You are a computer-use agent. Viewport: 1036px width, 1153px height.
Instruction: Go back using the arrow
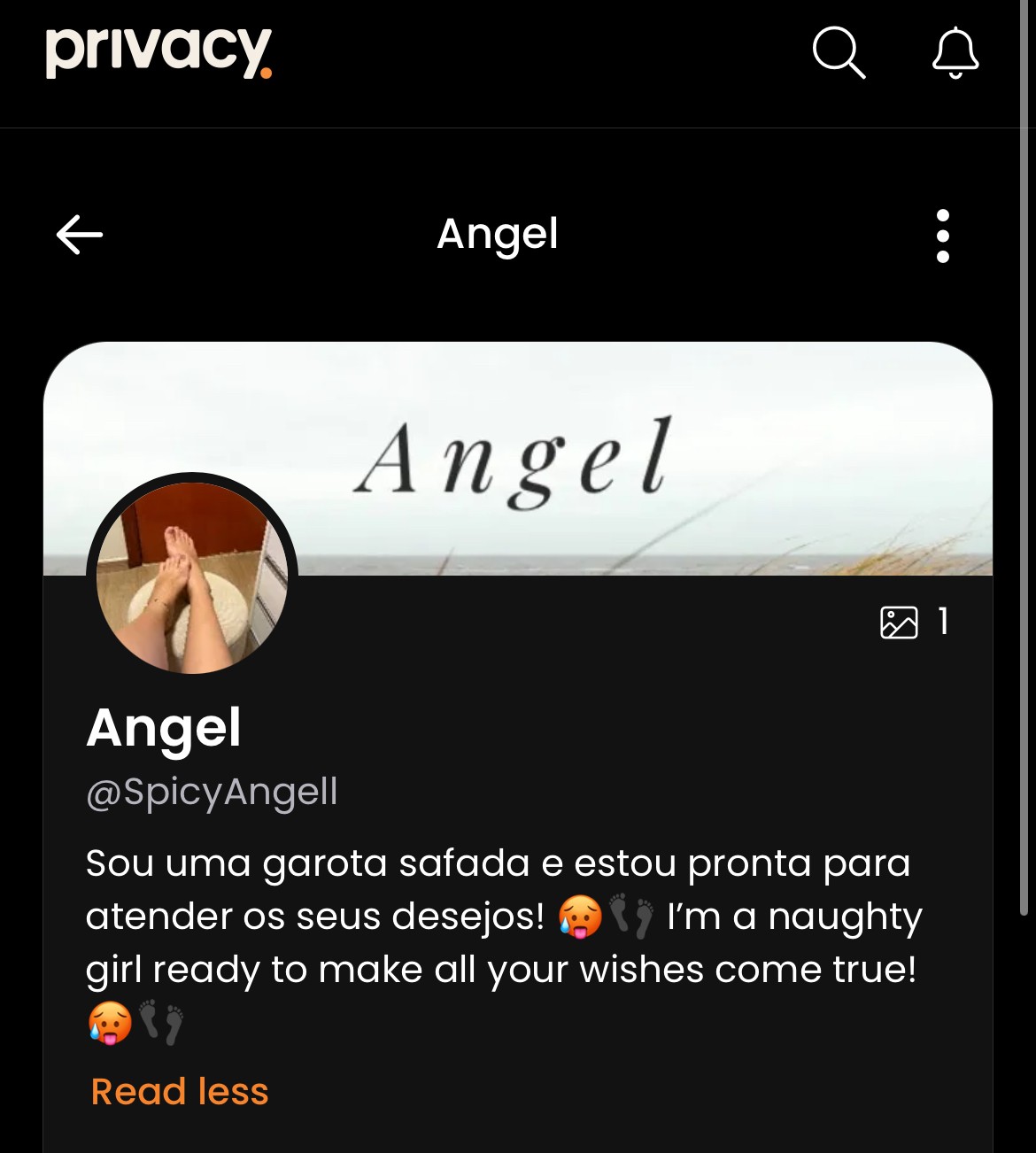click(80, 235)
